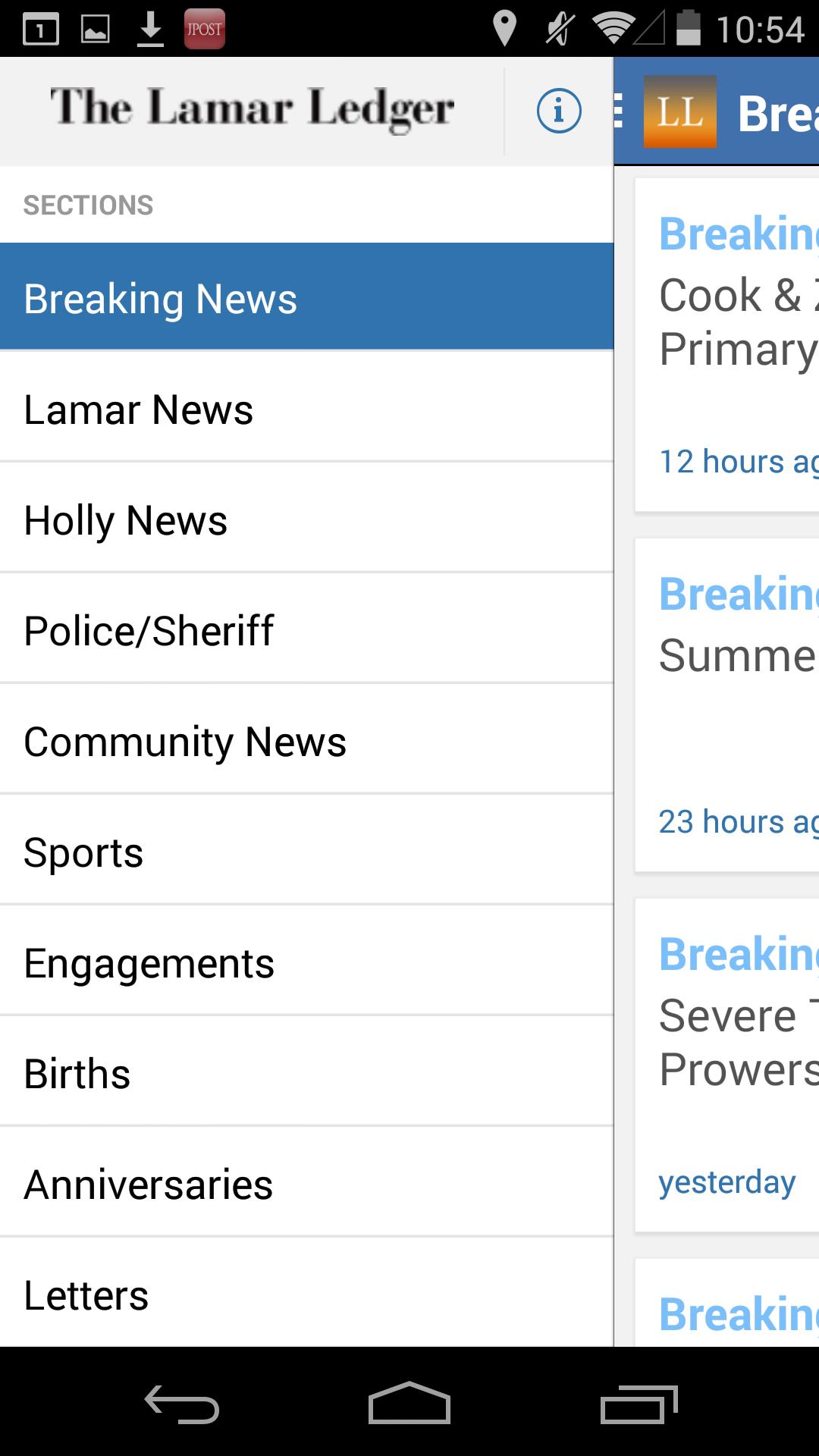
Task: Go to the home screen
Action: tap(409, 1404)
